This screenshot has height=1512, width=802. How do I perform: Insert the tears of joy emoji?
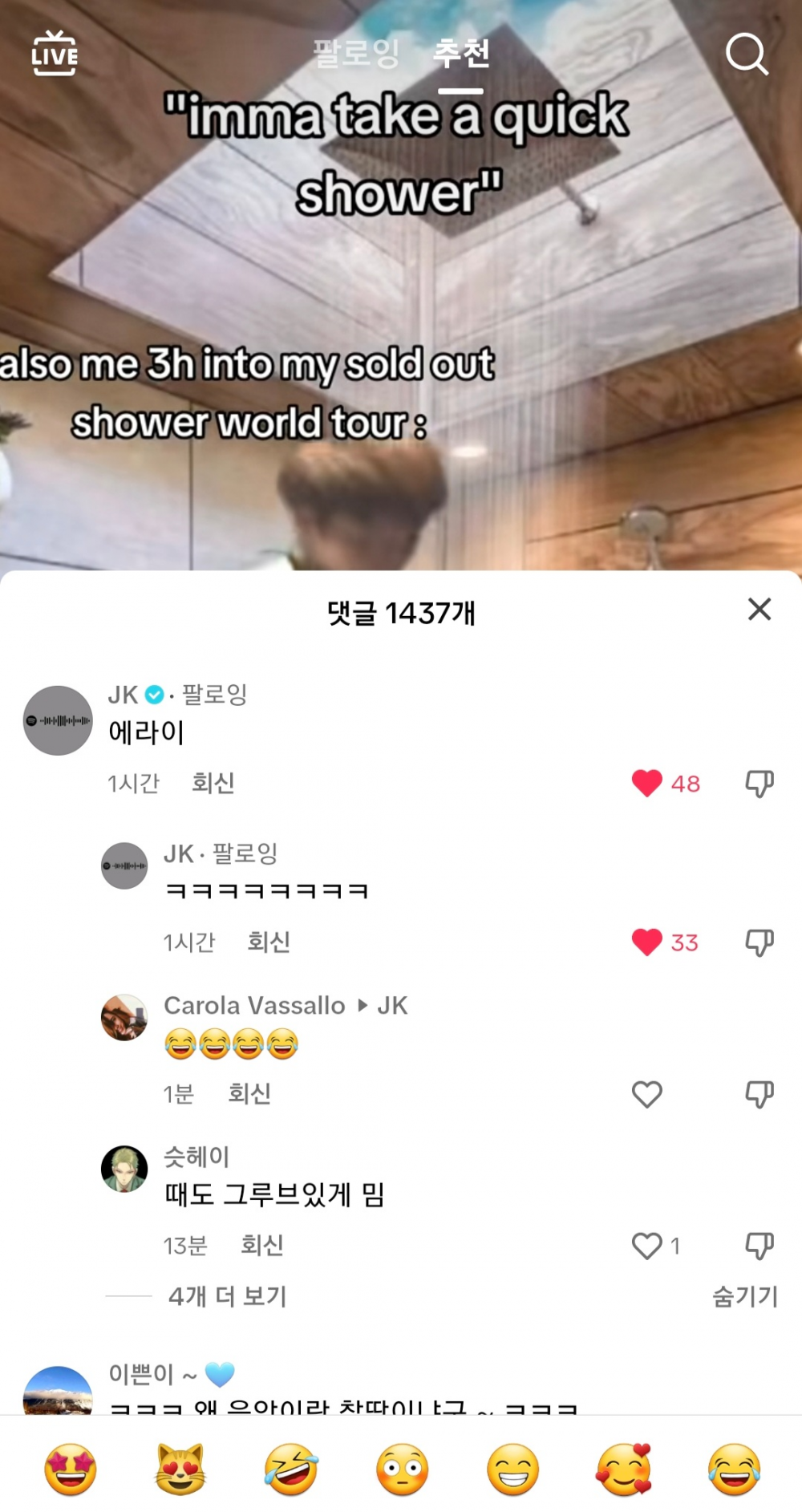click(734, 1469)
